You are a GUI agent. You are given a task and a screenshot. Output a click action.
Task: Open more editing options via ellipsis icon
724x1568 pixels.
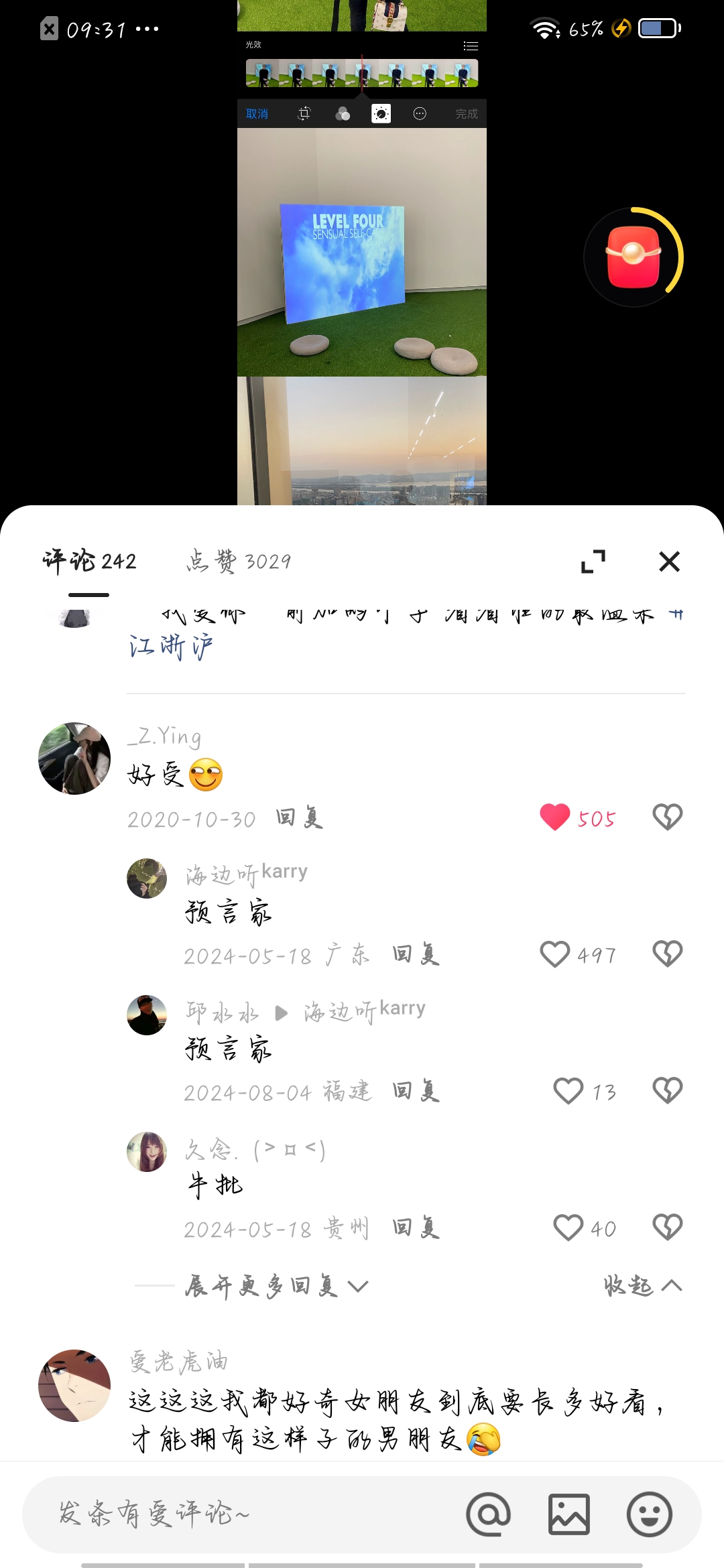tap(419, 113)
